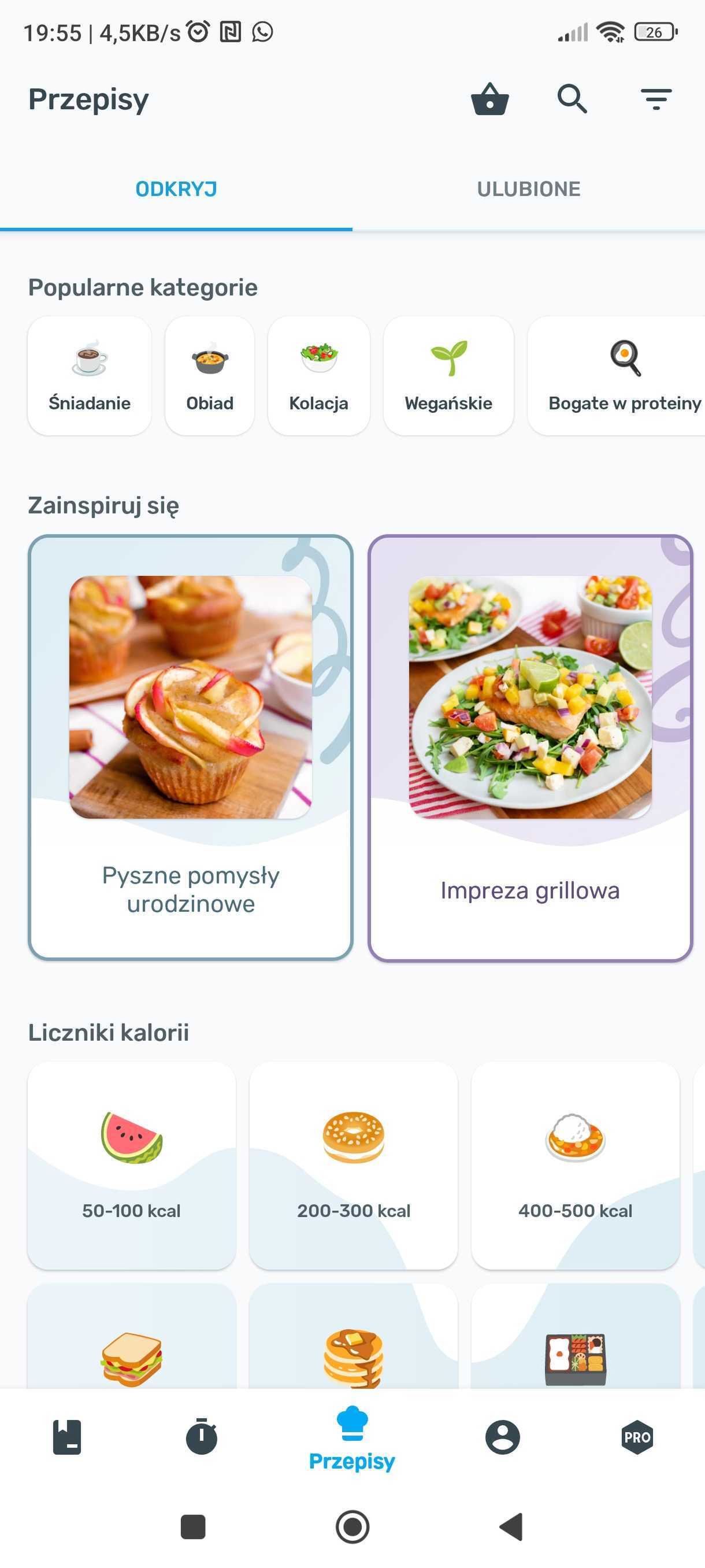
Task: Go to the PRO tab
Action: pos(637,1437)
